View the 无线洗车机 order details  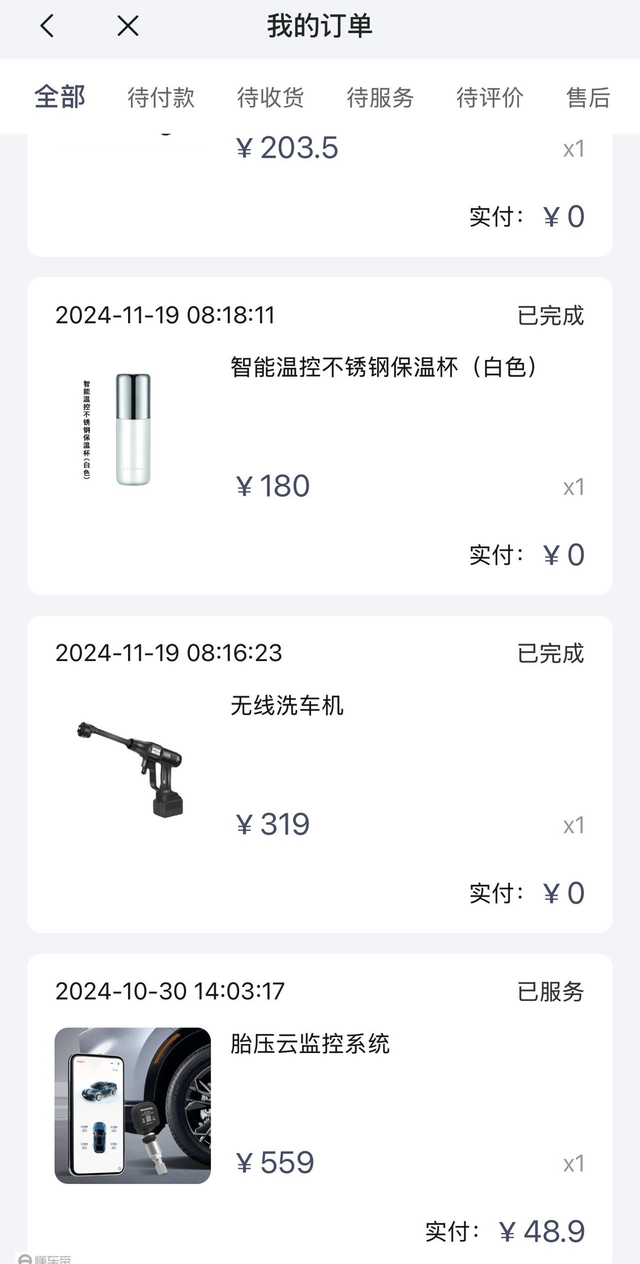pyautogui.click(x=288, y=705)
